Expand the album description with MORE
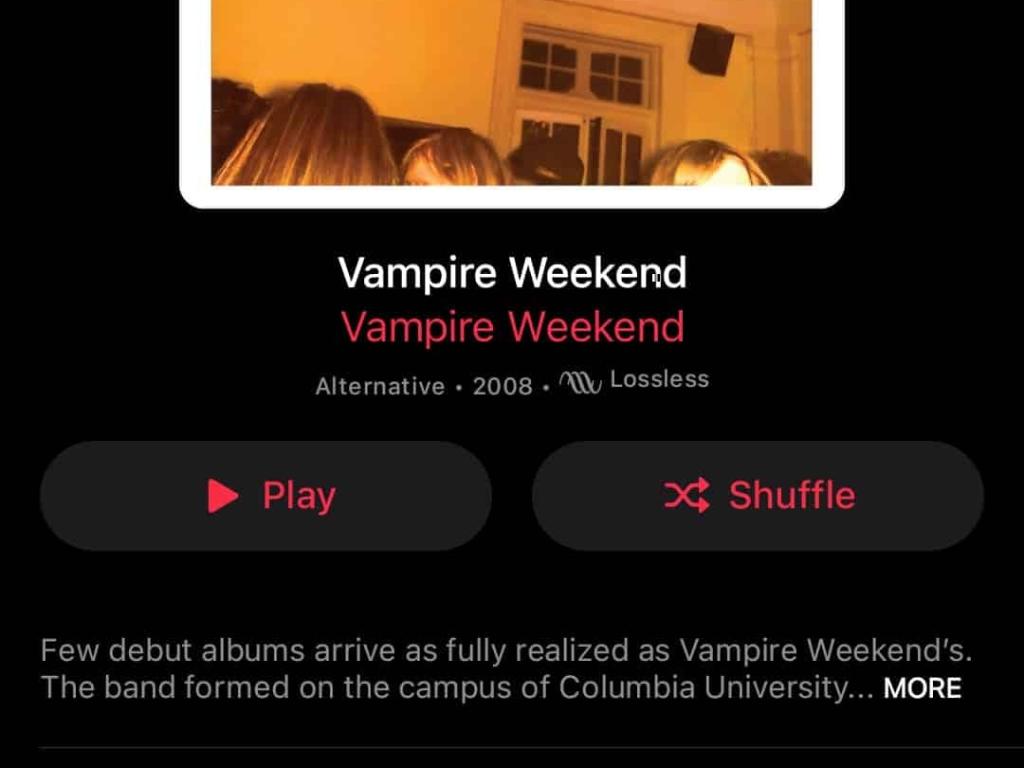Image resolution: width=1024 pixels, height=768 pixels. pos(922,688)
